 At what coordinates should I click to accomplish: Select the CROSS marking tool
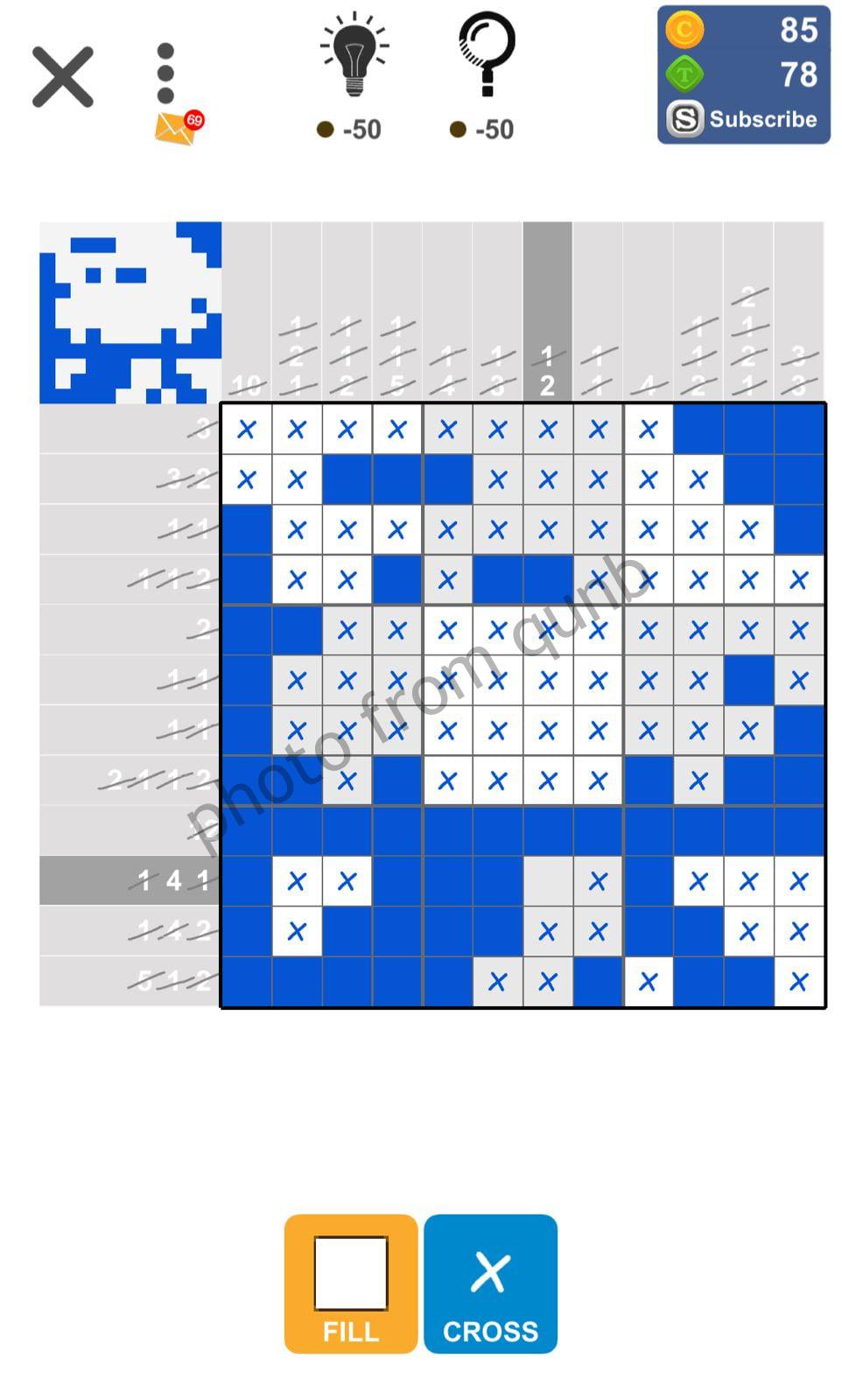(490, 1284)
